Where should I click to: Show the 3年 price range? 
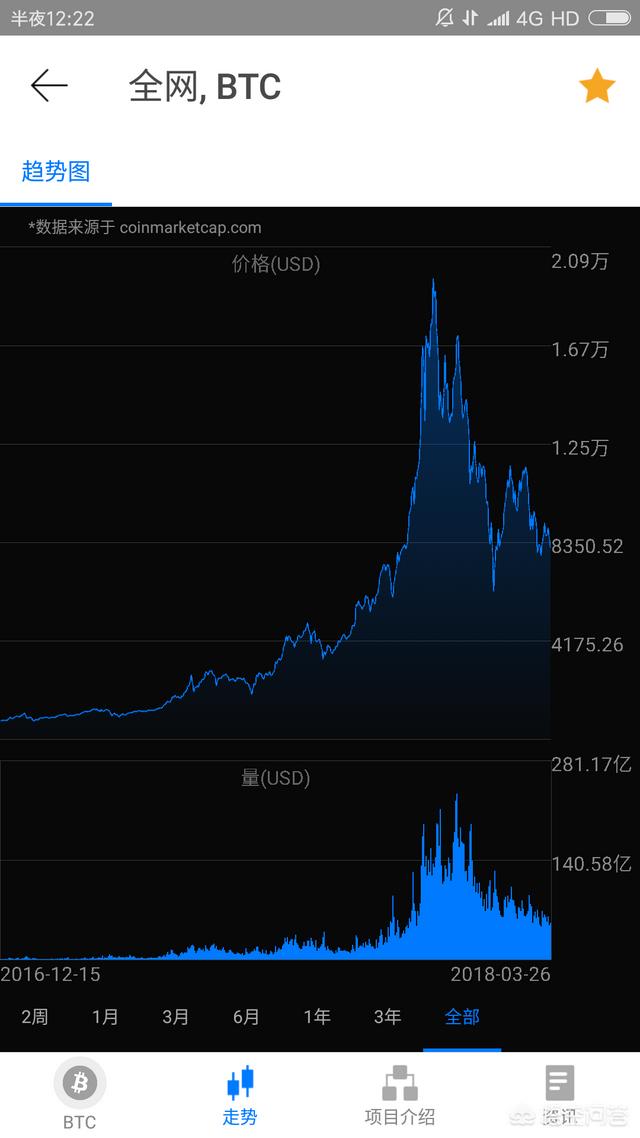tap(387, 1017)
